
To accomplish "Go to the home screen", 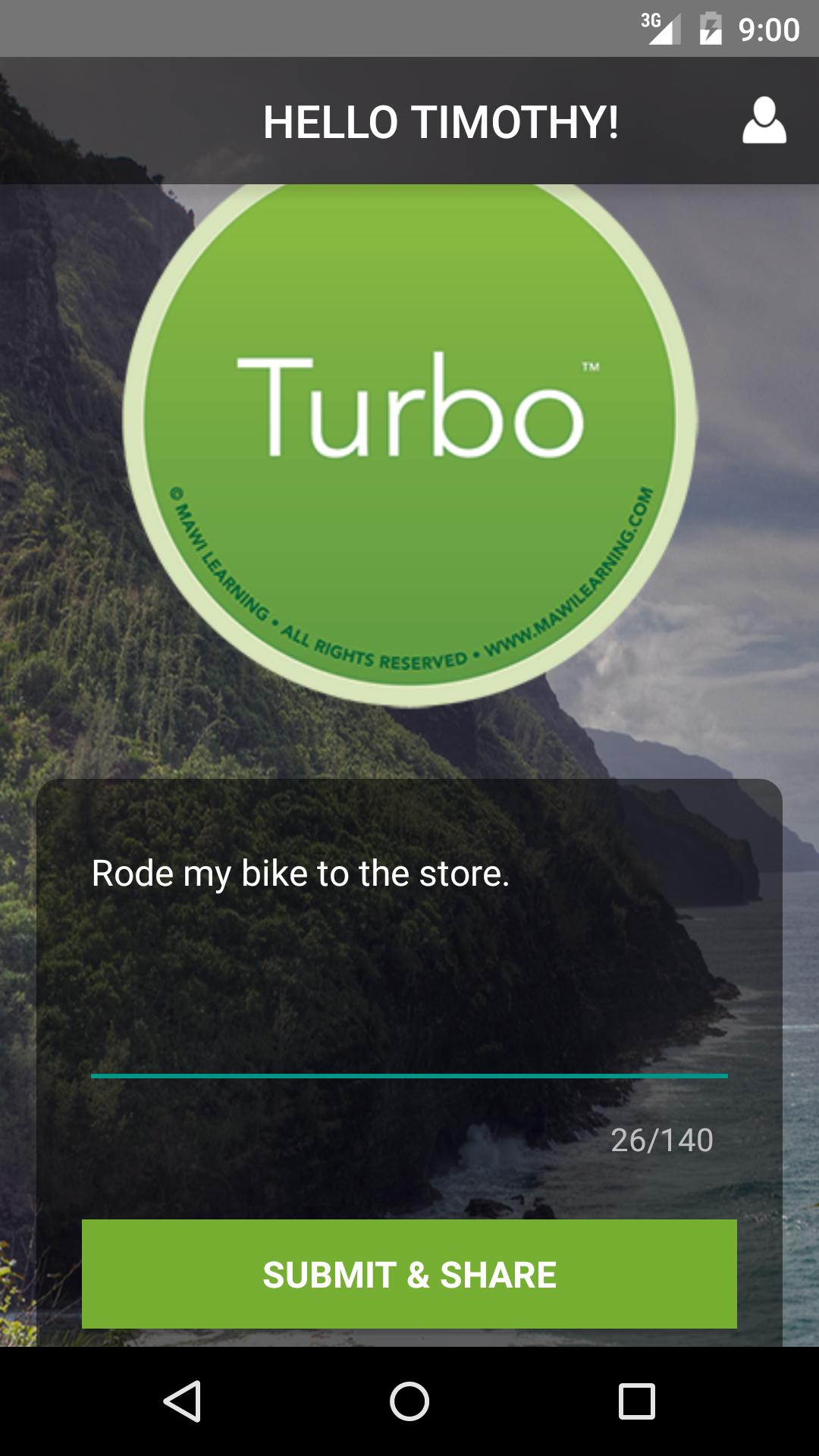I will (x=409, y=1401).
